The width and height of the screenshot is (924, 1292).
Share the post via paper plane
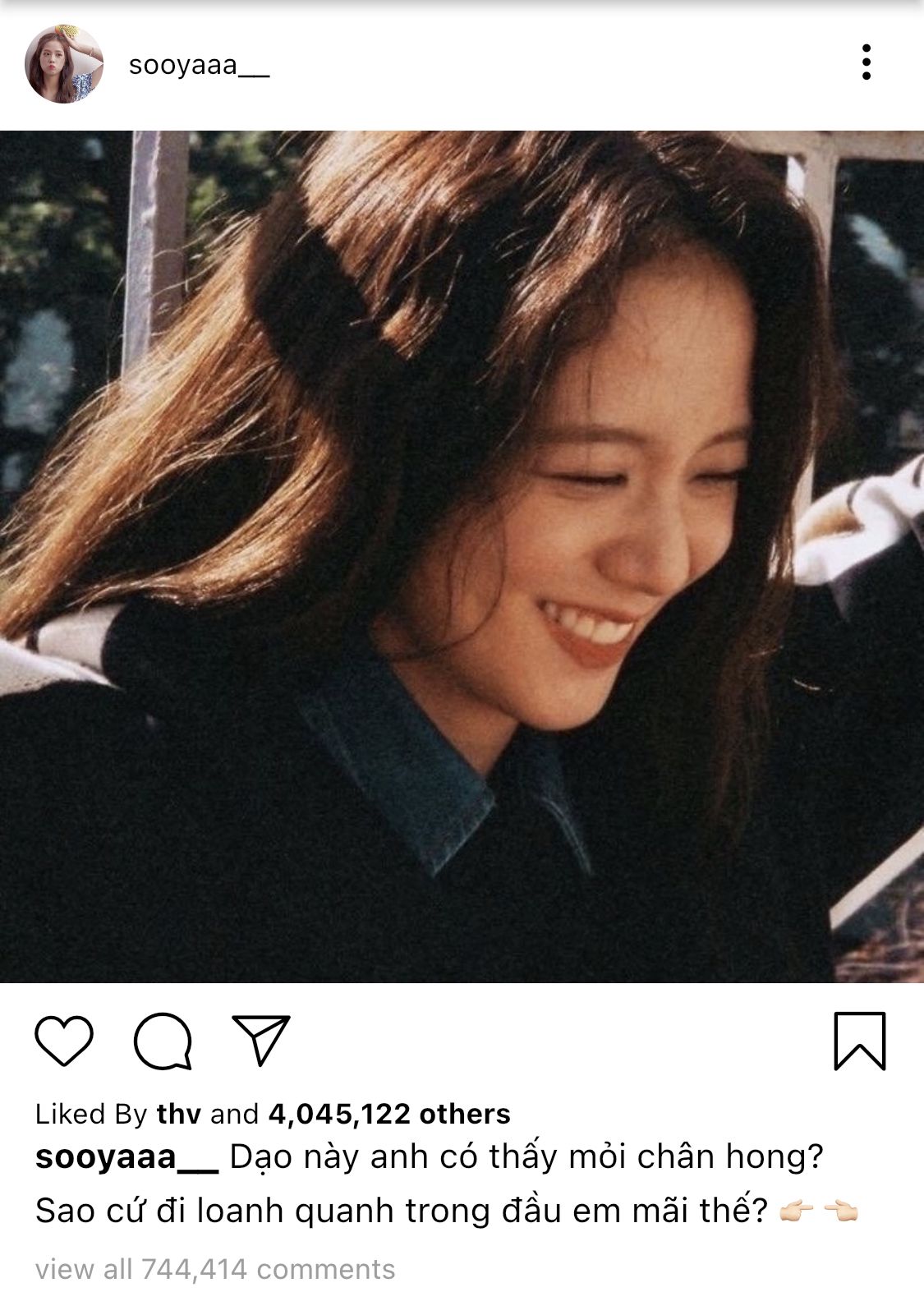click(261, 1040)
